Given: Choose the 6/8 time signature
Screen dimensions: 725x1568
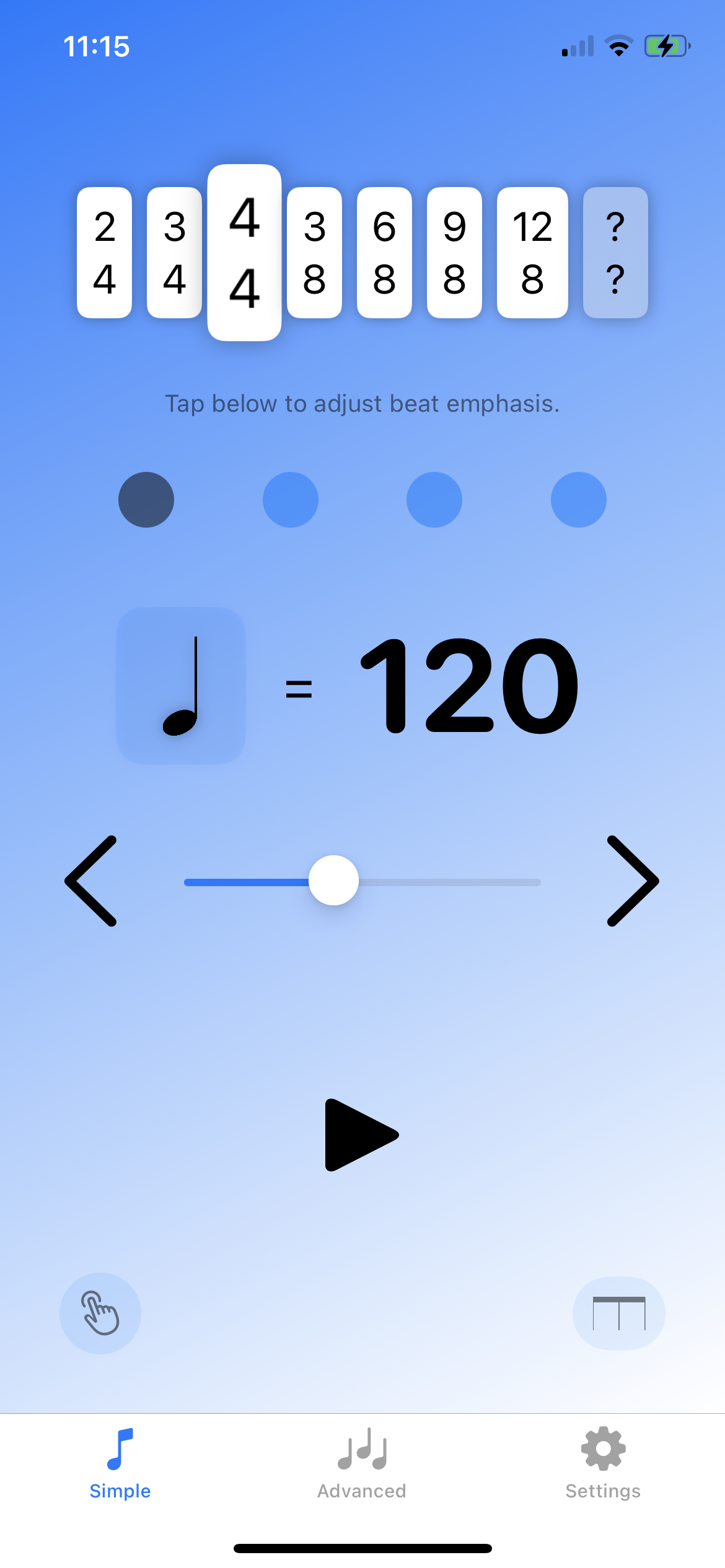Looking at the screenshot, I should (x=384, y=253).
